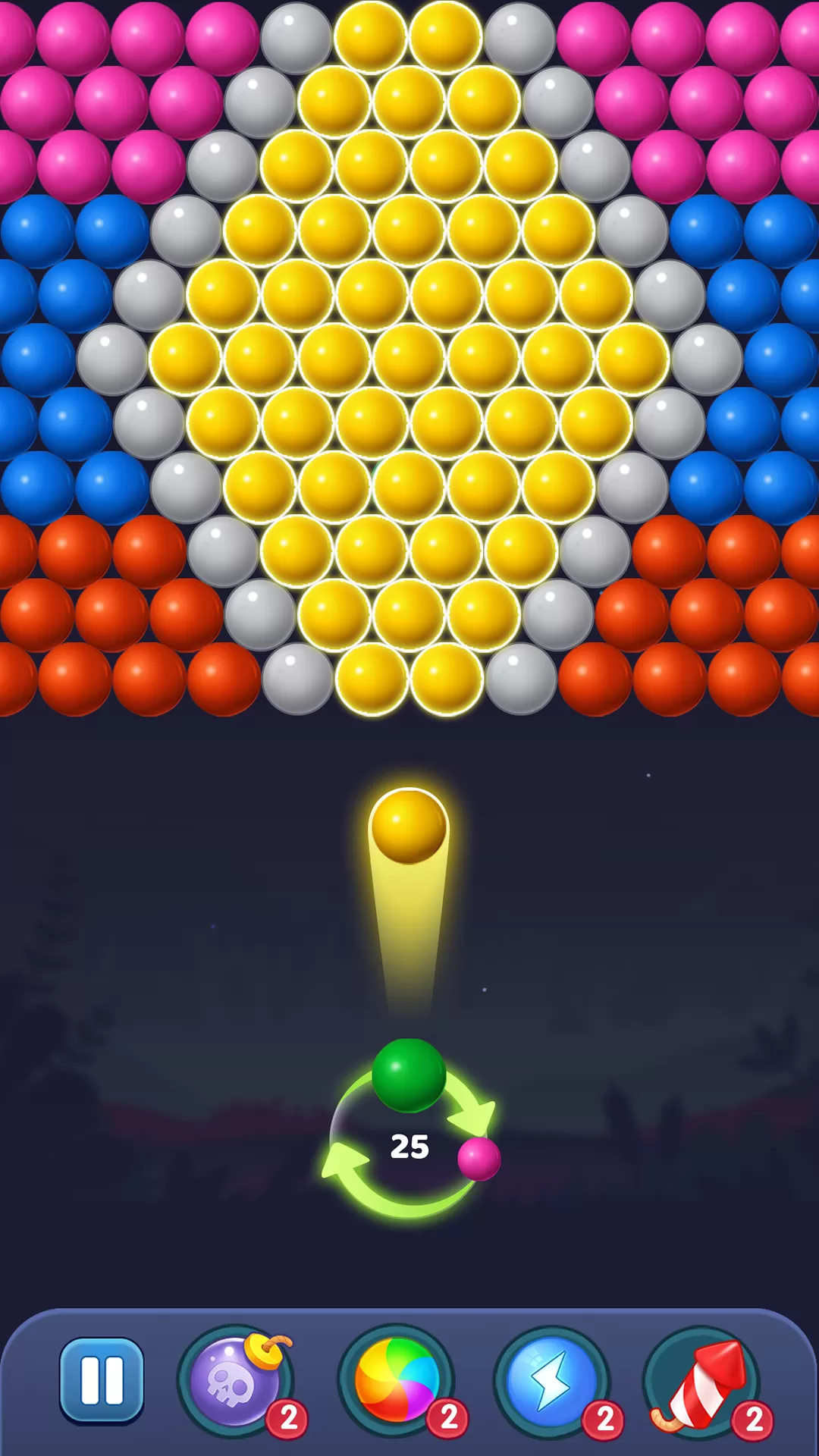This screenshot has height=1456, width=819.
Task: Pause the game
Action: pyautogui.click(x=102, y=1380)
